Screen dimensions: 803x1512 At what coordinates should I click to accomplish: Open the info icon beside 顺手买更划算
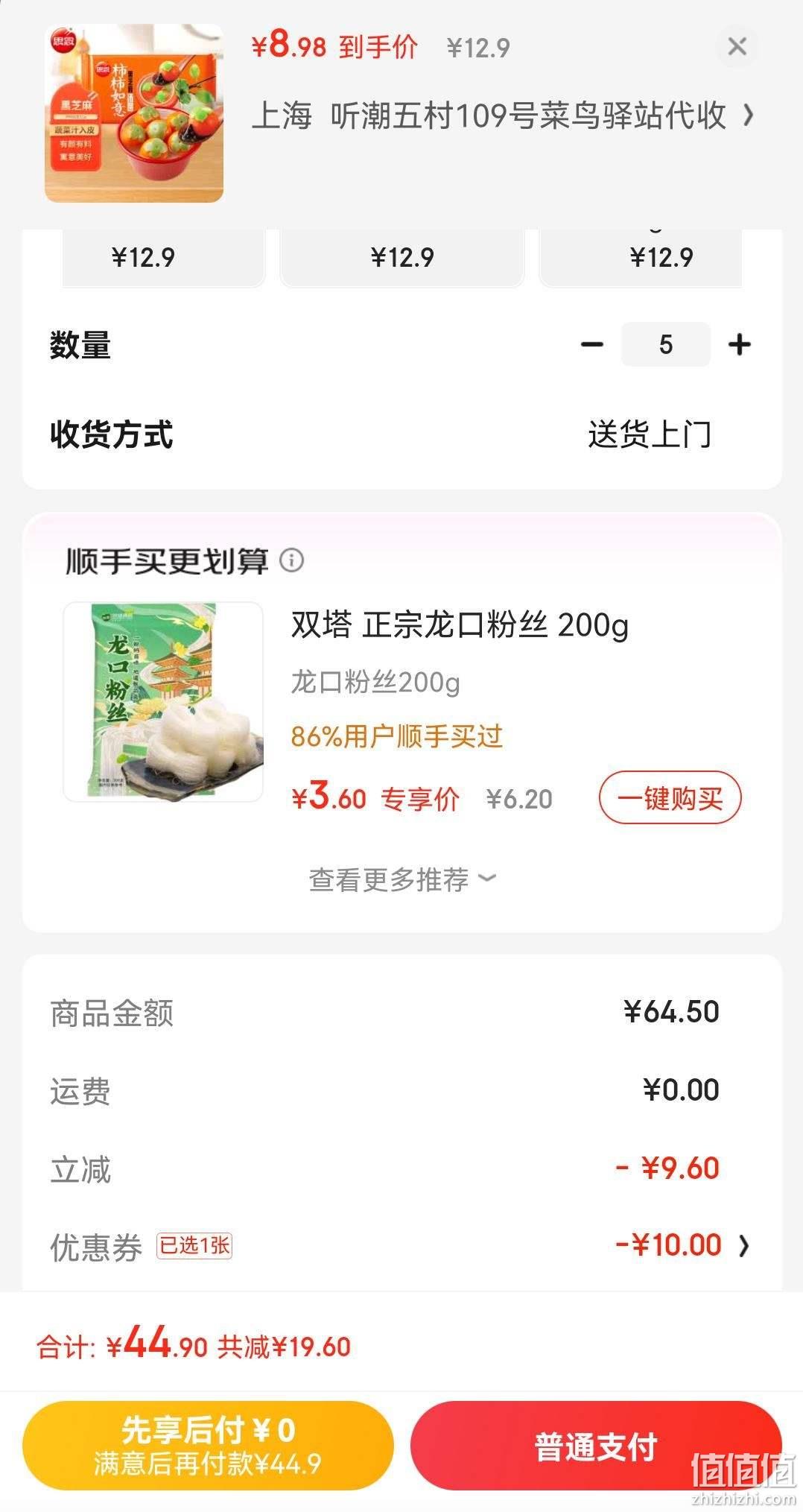tap(291, 560)
